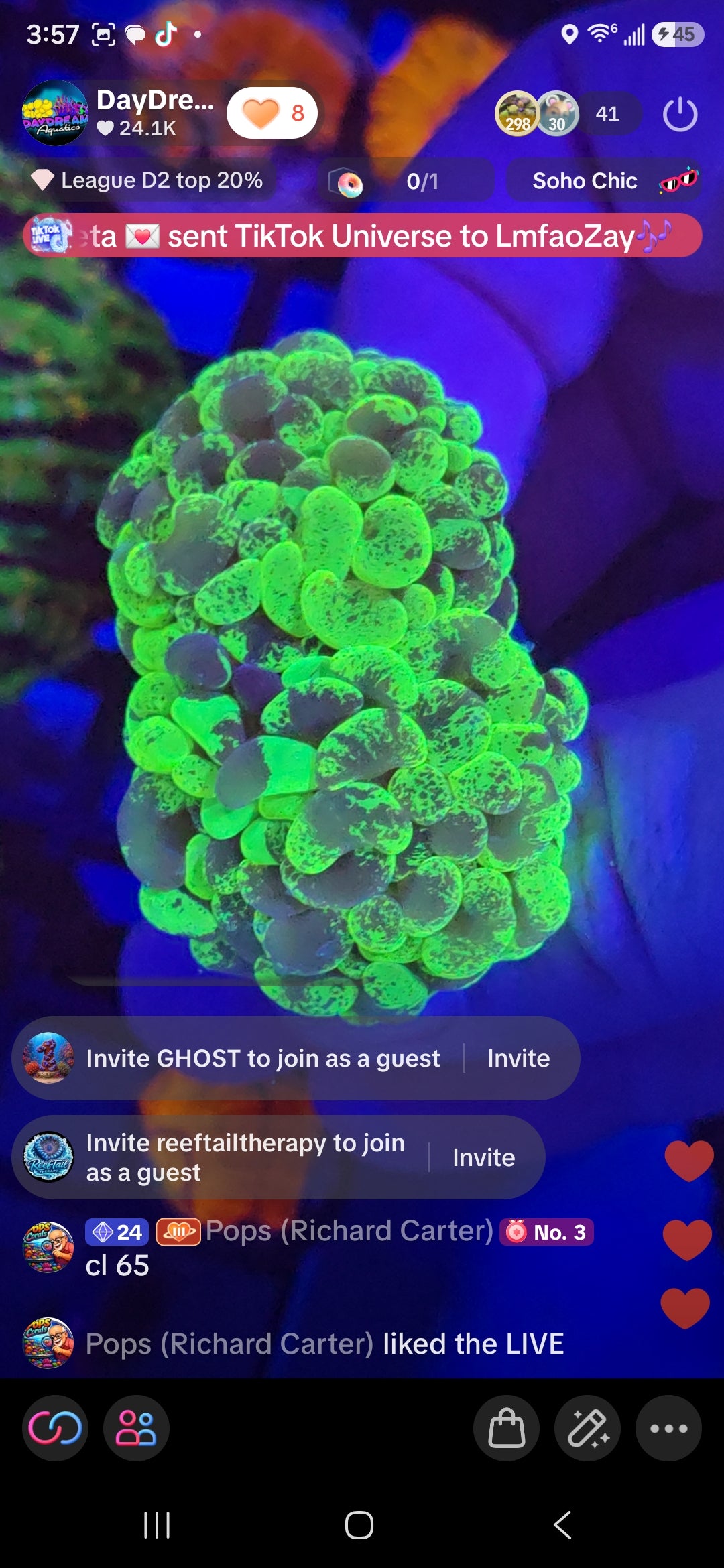
Task: Open the co-host link icon
Action: (55, 1428)
